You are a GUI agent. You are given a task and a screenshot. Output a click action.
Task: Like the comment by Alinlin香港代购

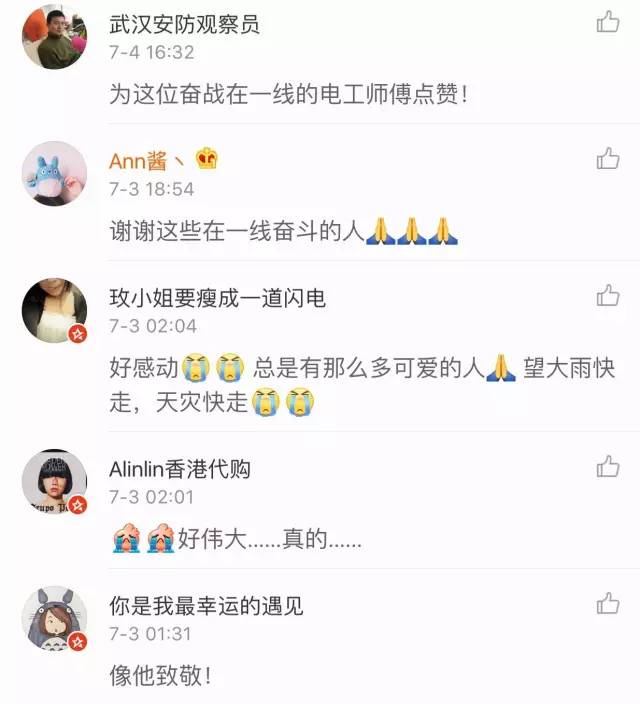tap(608, 466)
